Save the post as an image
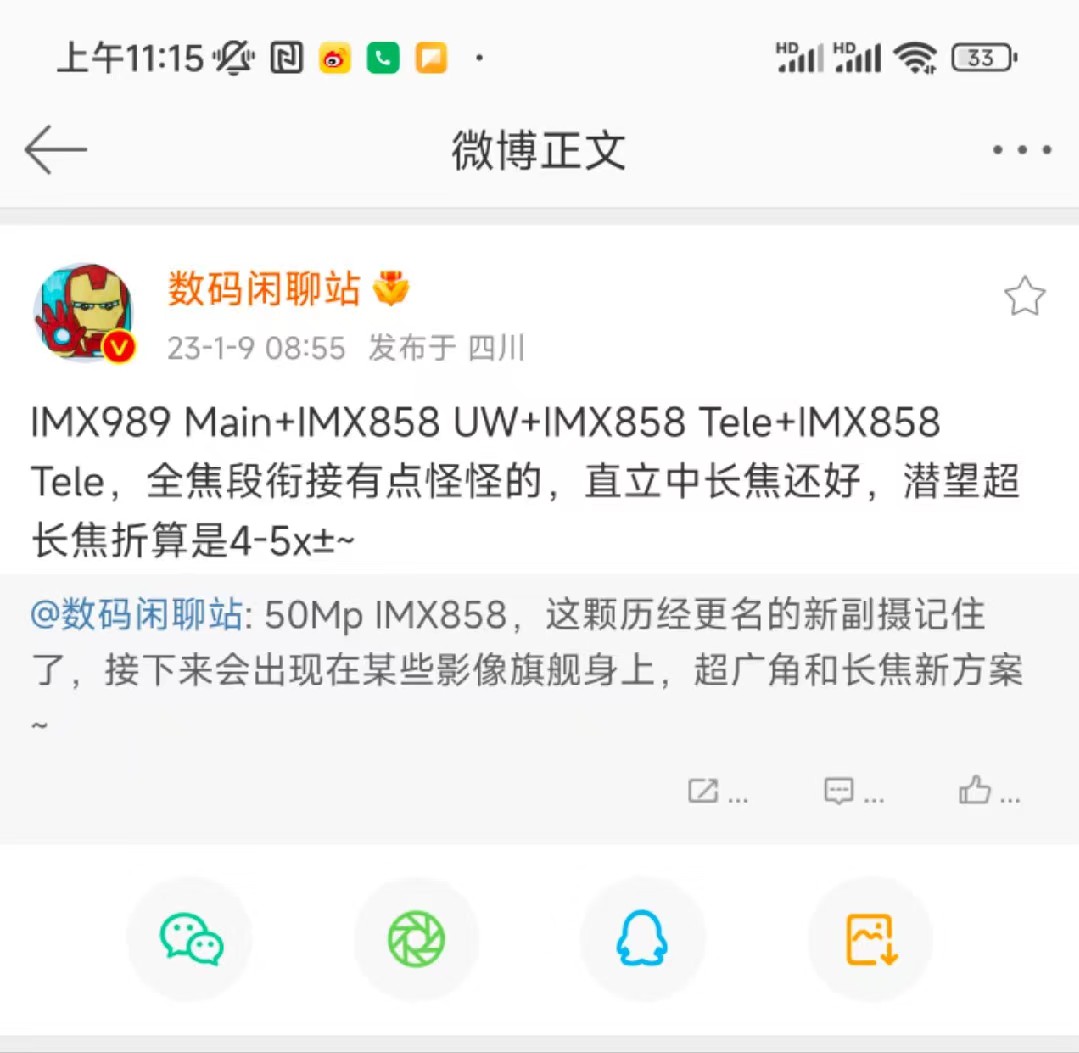Screen dimensions: 1079x1053 (x=870, y=939)
